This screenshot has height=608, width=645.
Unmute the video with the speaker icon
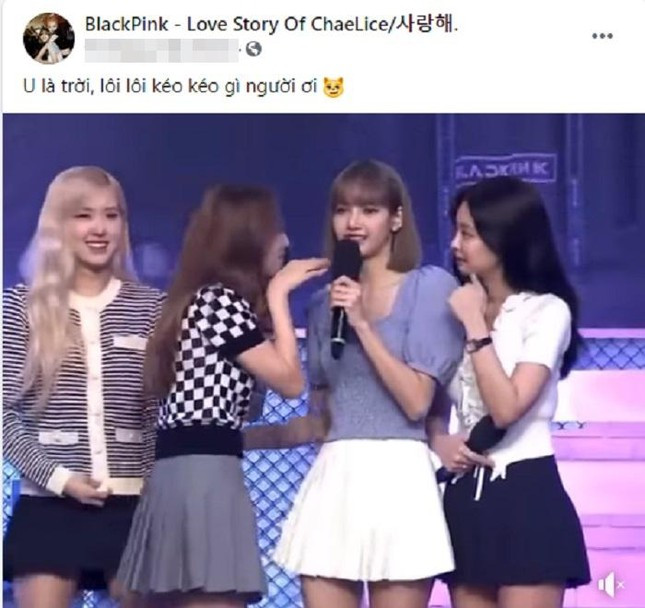tap(608, 585)
